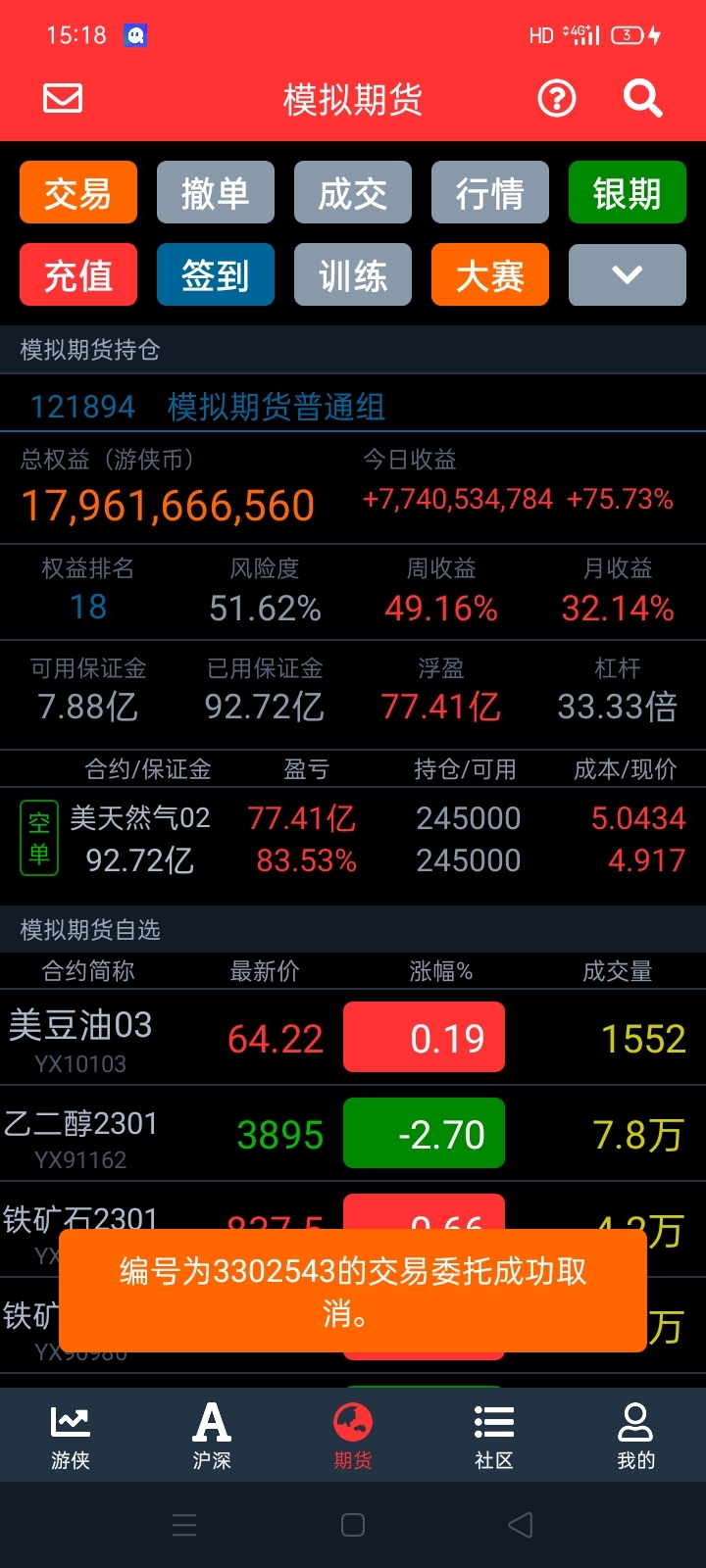The height and width of the screenshot is (1568, 706).
Task: Tap the 充值 recharge button
Action: (78, 275)
